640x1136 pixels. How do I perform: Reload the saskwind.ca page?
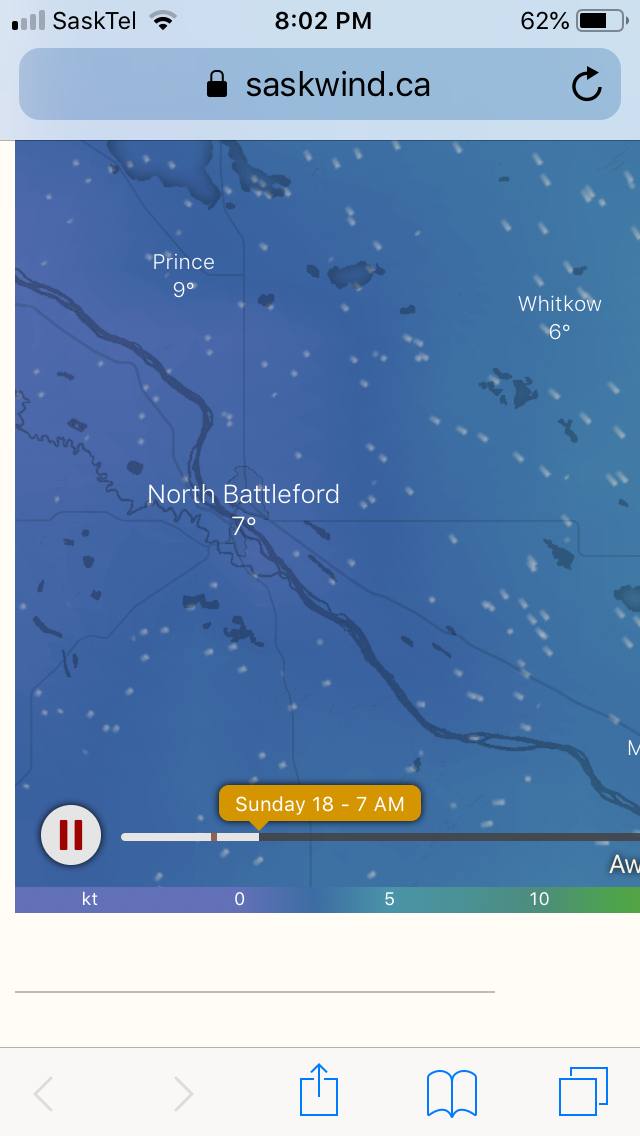click(586, 86)
